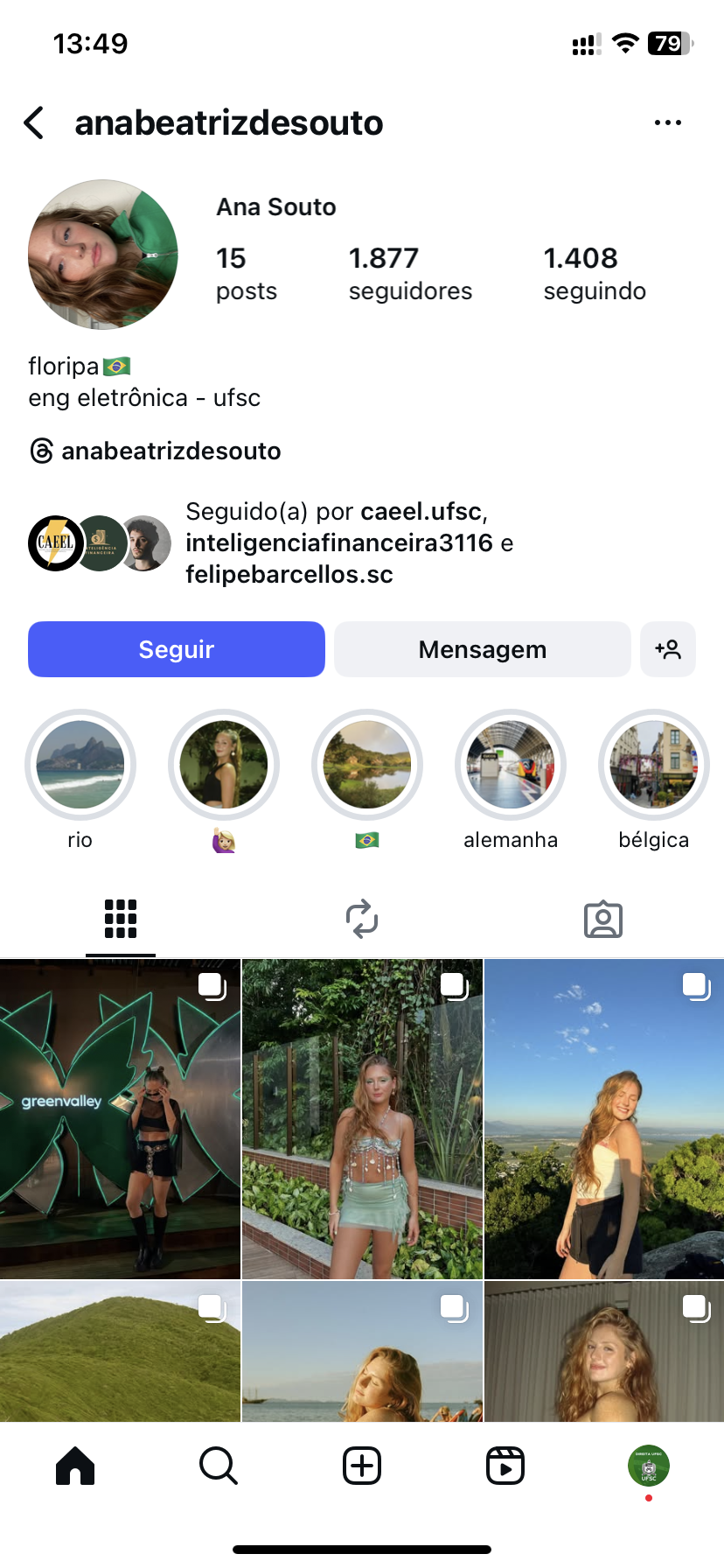724x1568 pixels.
Task: Open your own profile tab
Action: point(648,1466)
